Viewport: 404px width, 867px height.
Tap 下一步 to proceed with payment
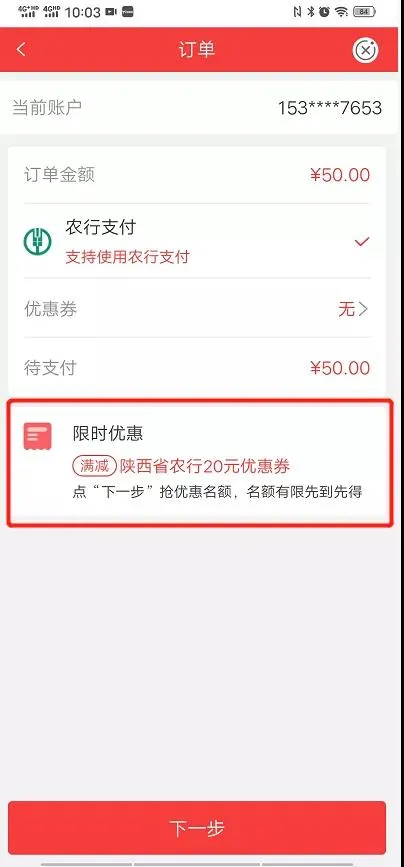tap(197, 828)
